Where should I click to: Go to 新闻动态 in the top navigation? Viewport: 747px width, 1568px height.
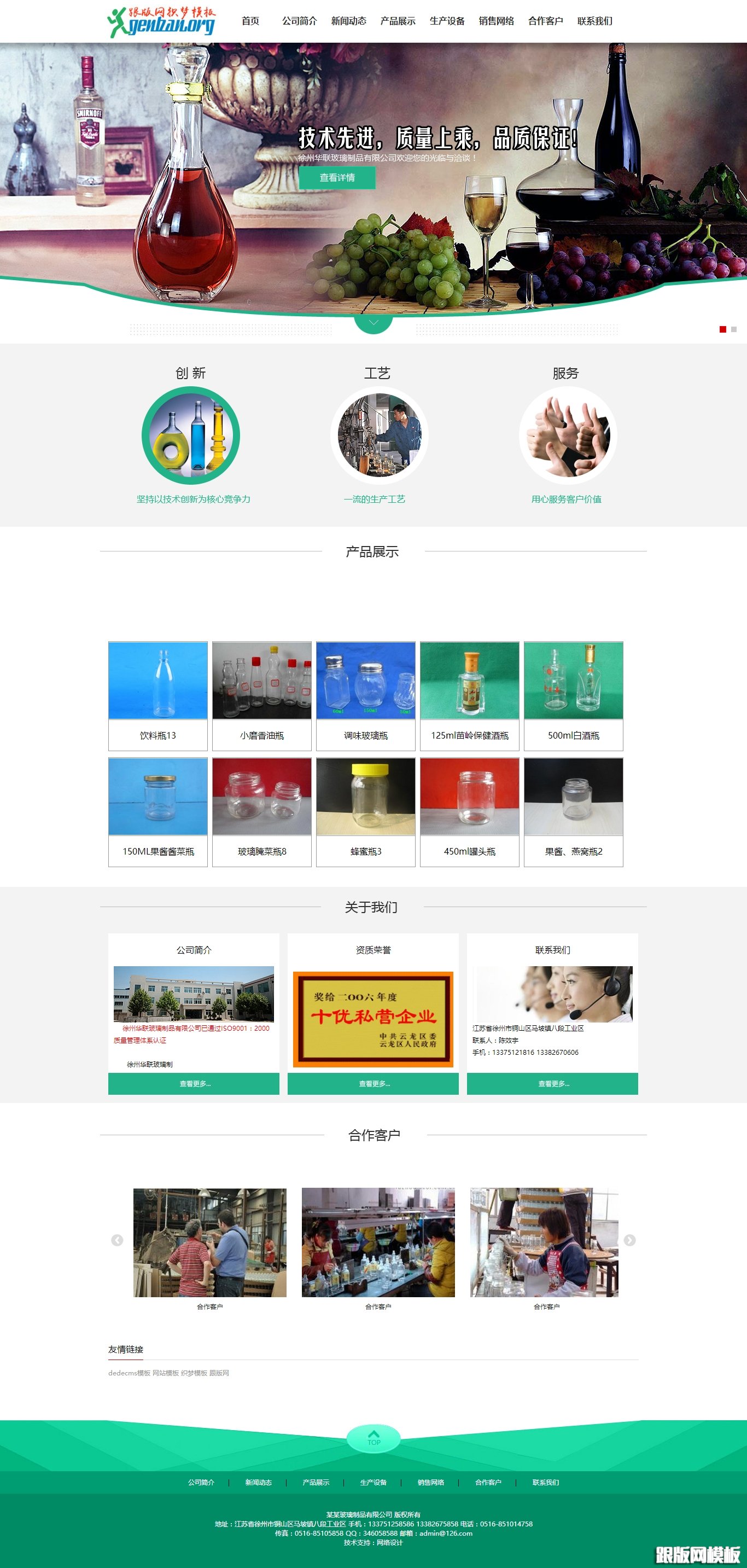click(348, 21)
